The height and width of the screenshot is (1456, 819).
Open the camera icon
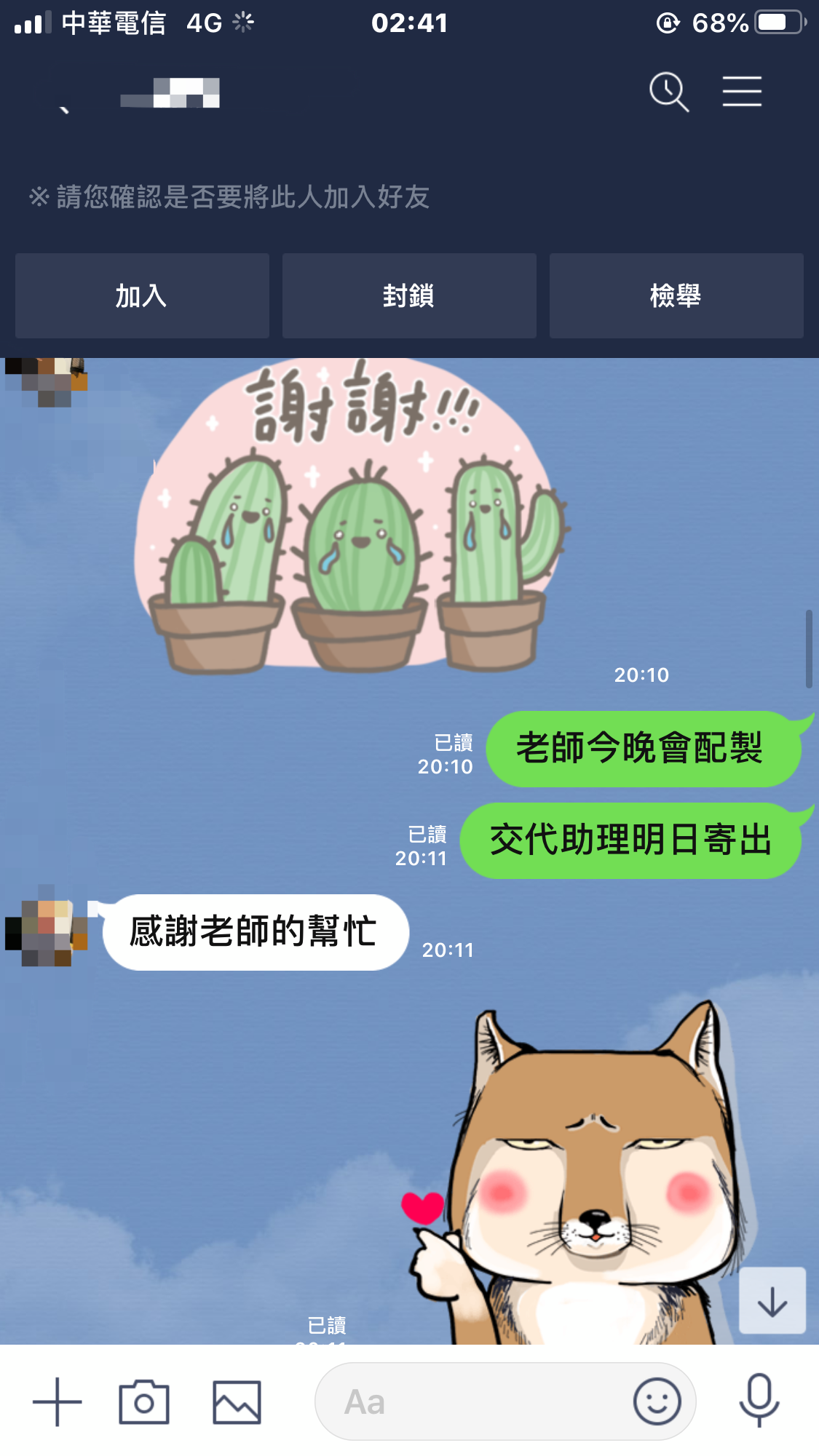point(144,1401)
